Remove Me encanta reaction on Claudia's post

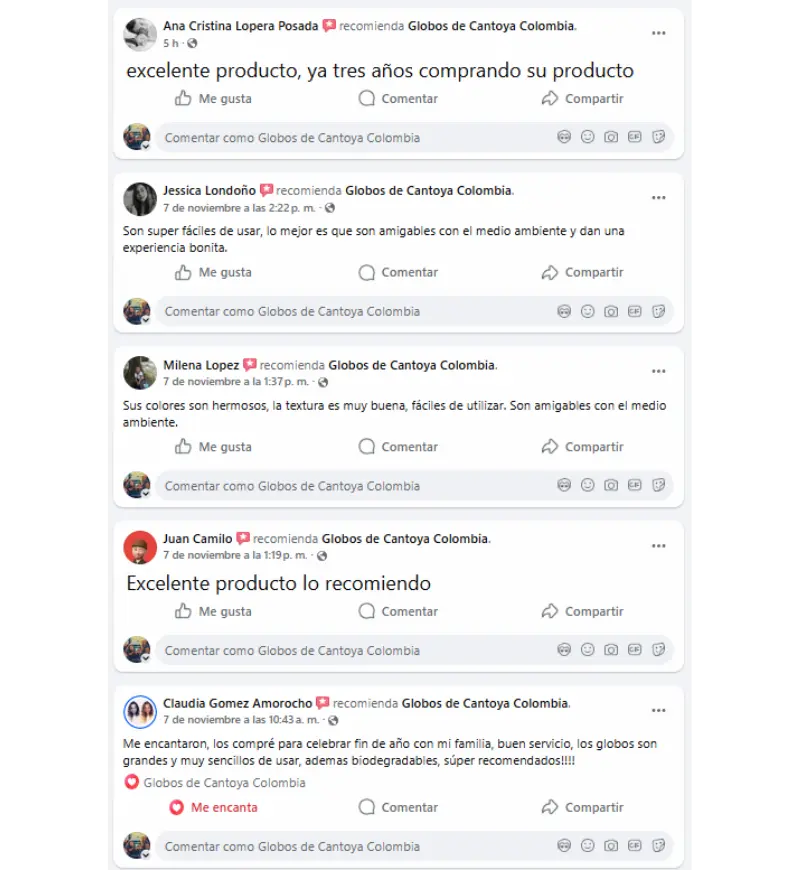pyautogui.click(x=213, y=807)
